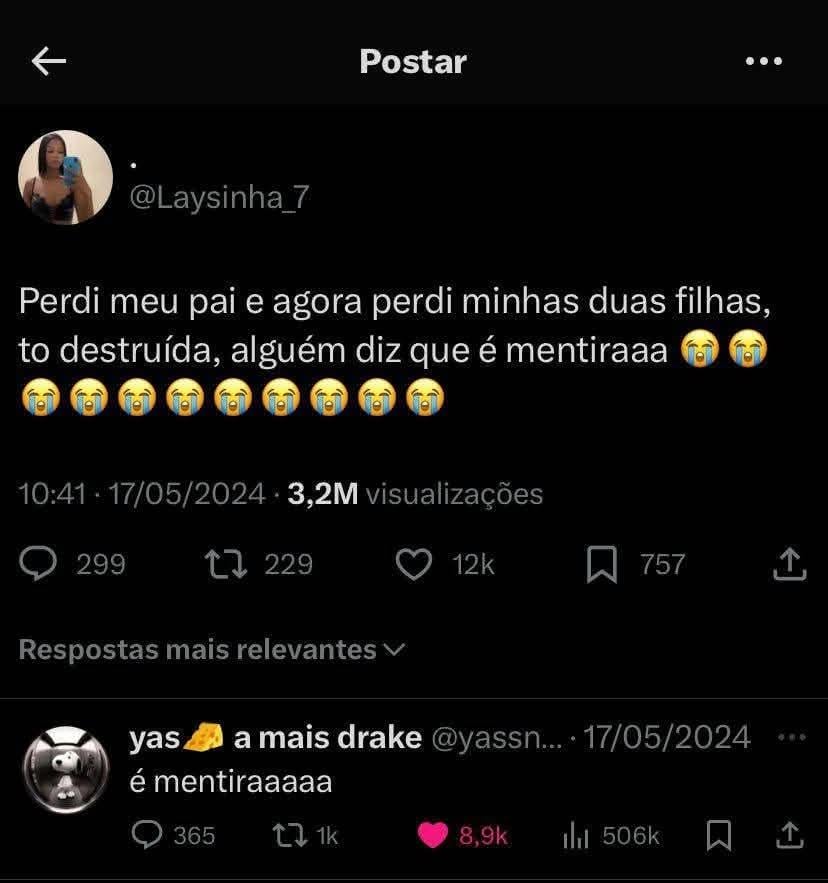Open the @Laysinha_7 username link

(220, 198)
